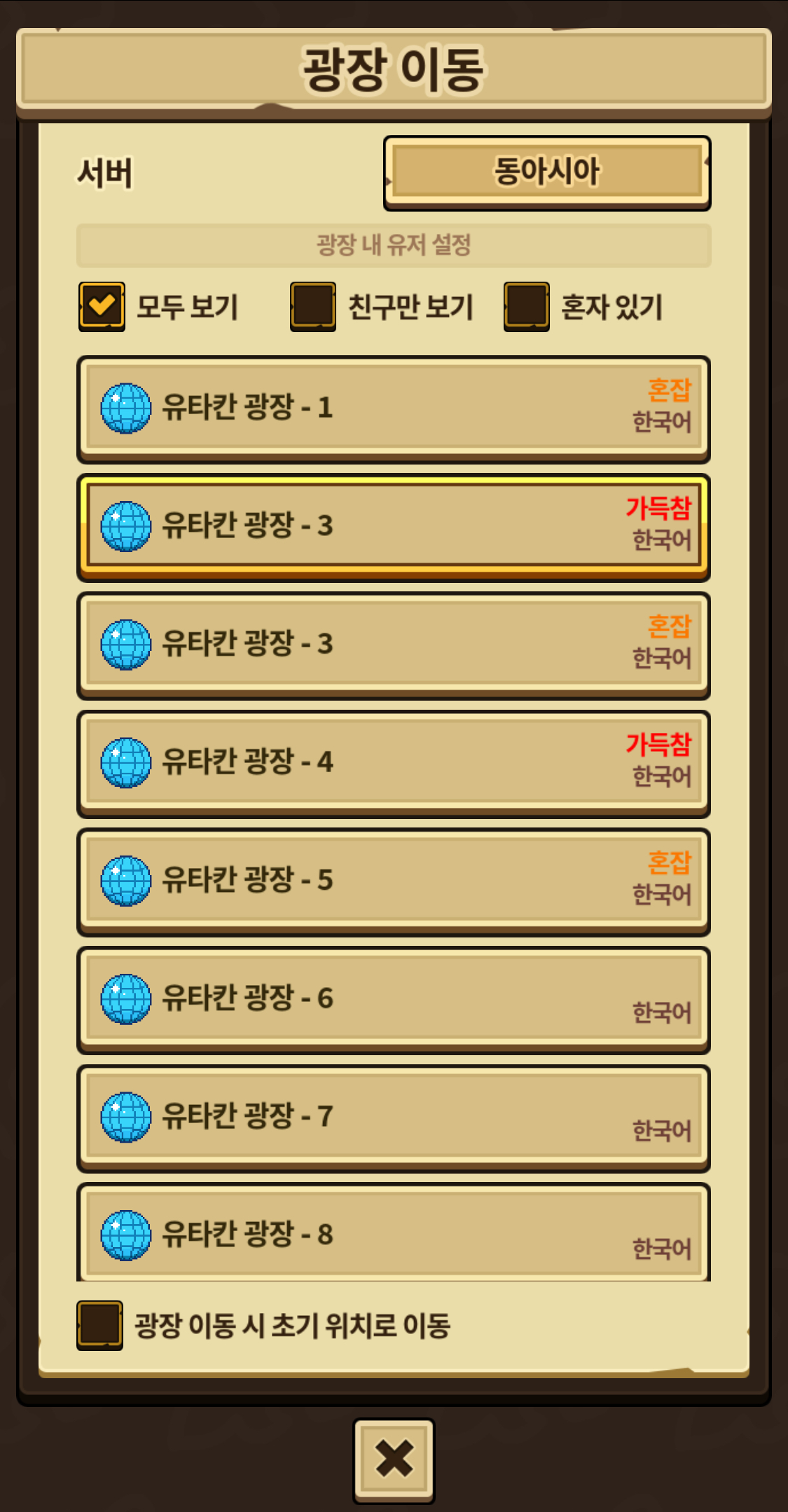This screenshot has width=788, height=1512.
Task: Choose the 유타칸 광장 - 3 marked 혼잡
Action: point(393,644)
